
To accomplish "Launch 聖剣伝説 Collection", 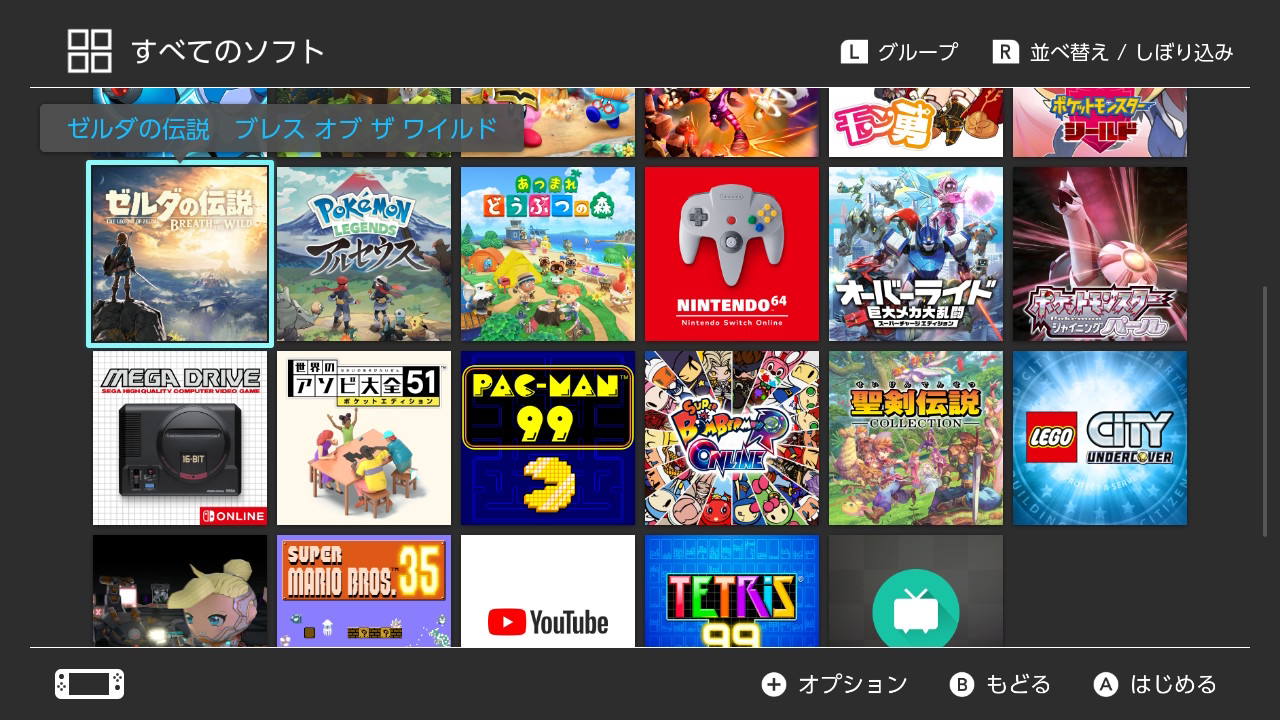I will [x=916, y=438].
